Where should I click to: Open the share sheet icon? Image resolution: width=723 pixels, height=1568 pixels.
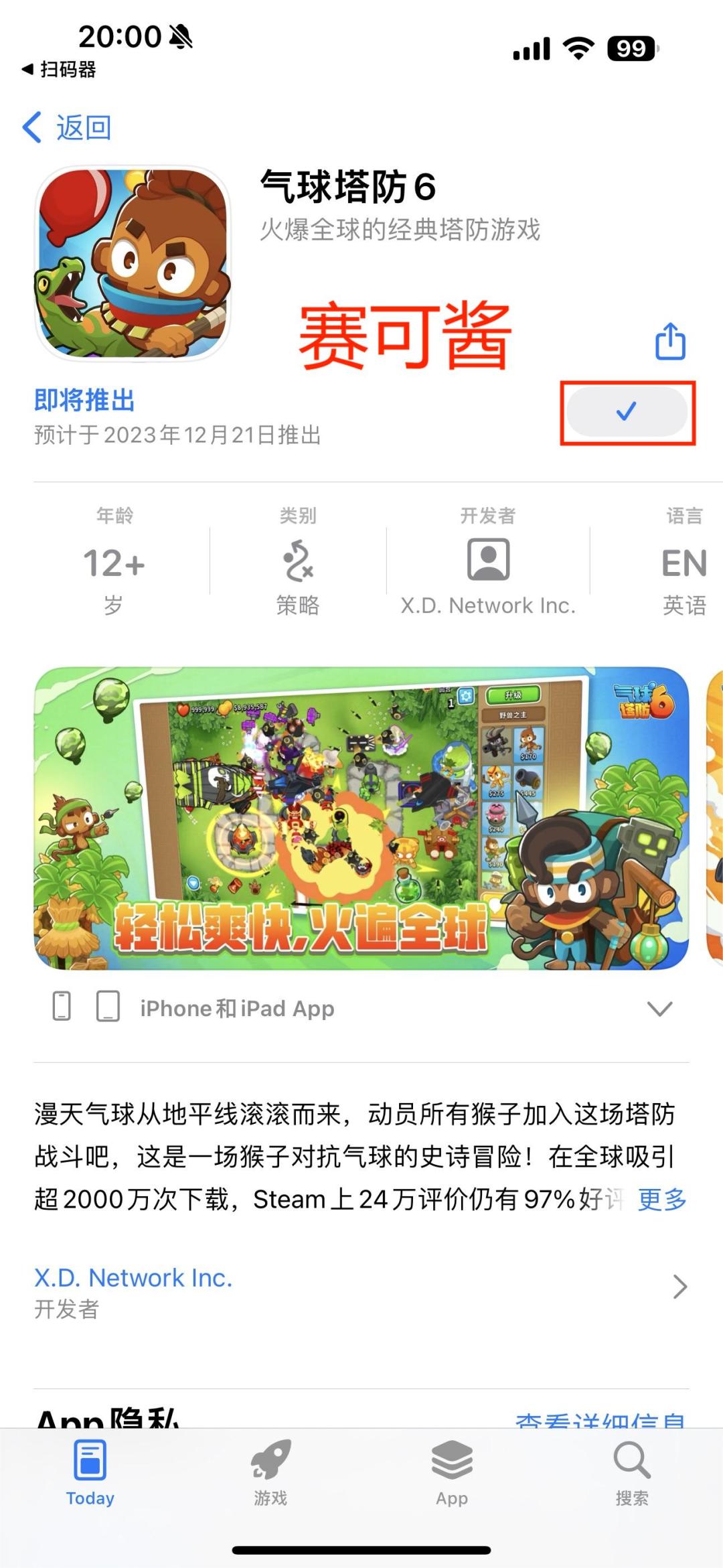pos(669,342)
